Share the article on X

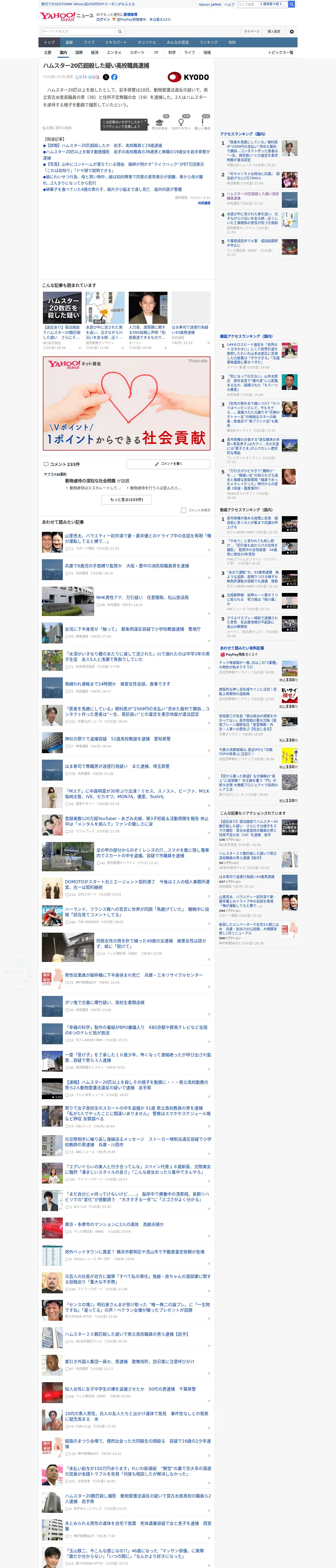click(x=105, y=77)
